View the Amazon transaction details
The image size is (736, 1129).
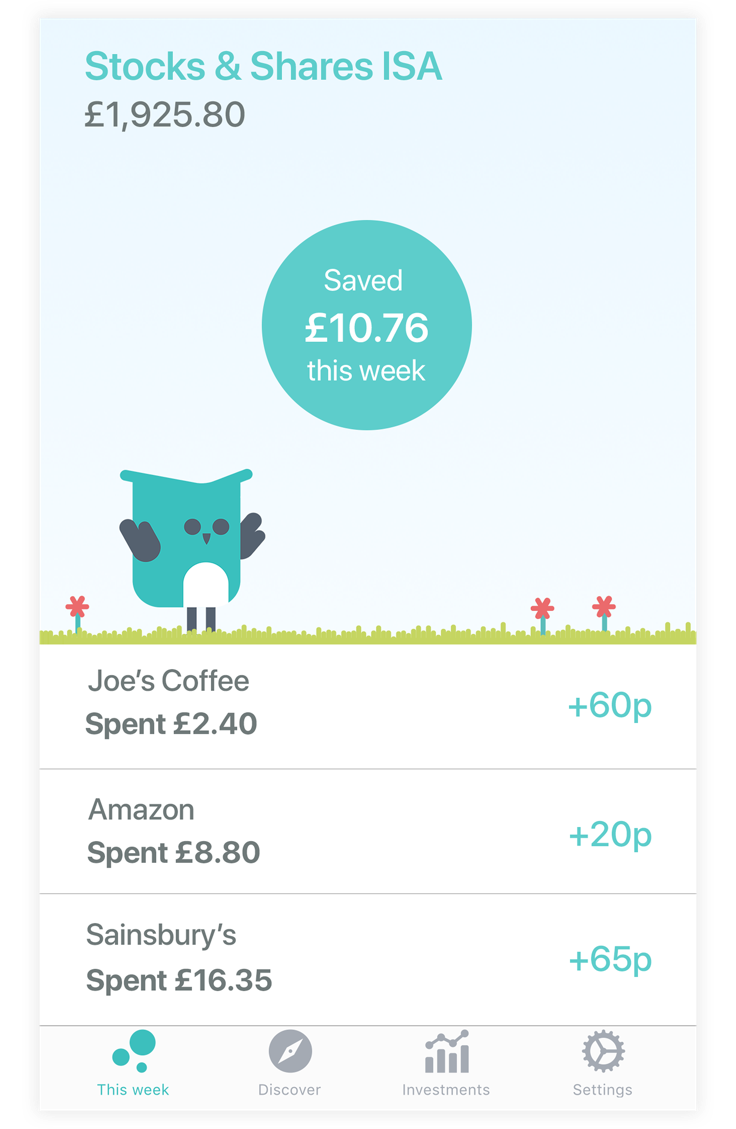coord(368,832)
